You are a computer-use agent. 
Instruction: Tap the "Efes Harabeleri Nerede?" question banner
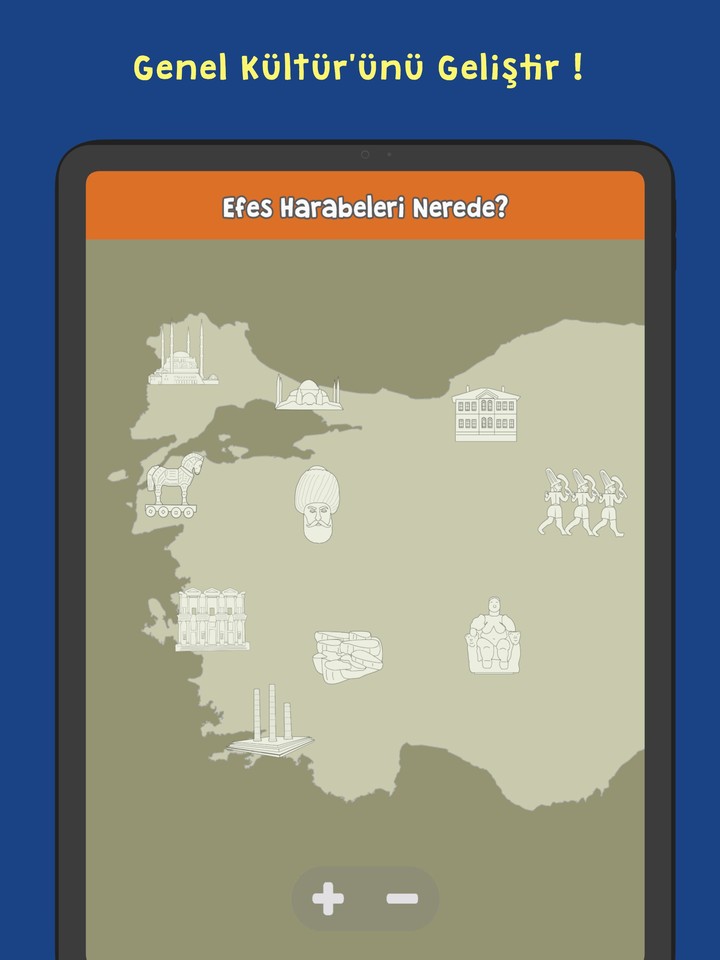tap(364, 208)
